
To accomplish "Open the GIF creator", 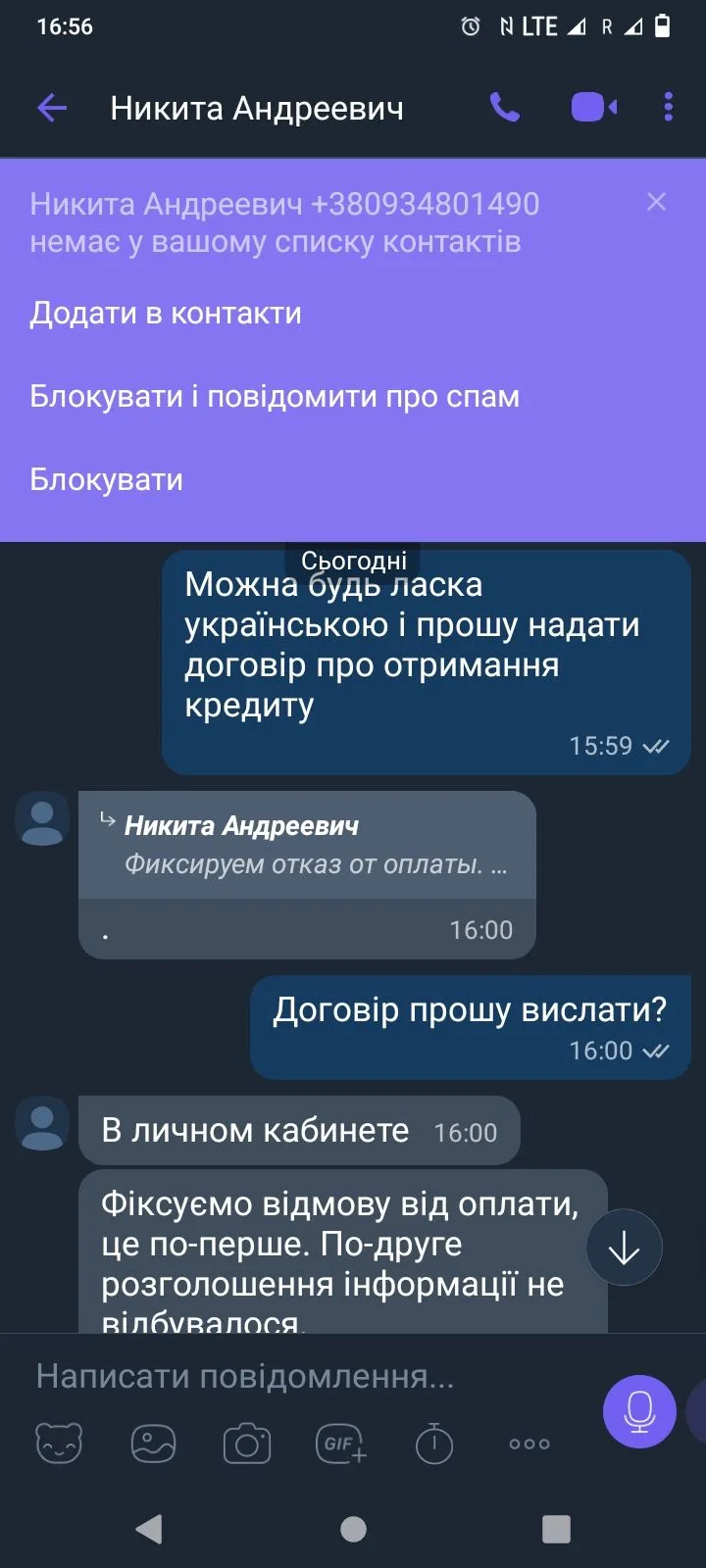I will coord(340,1444).
